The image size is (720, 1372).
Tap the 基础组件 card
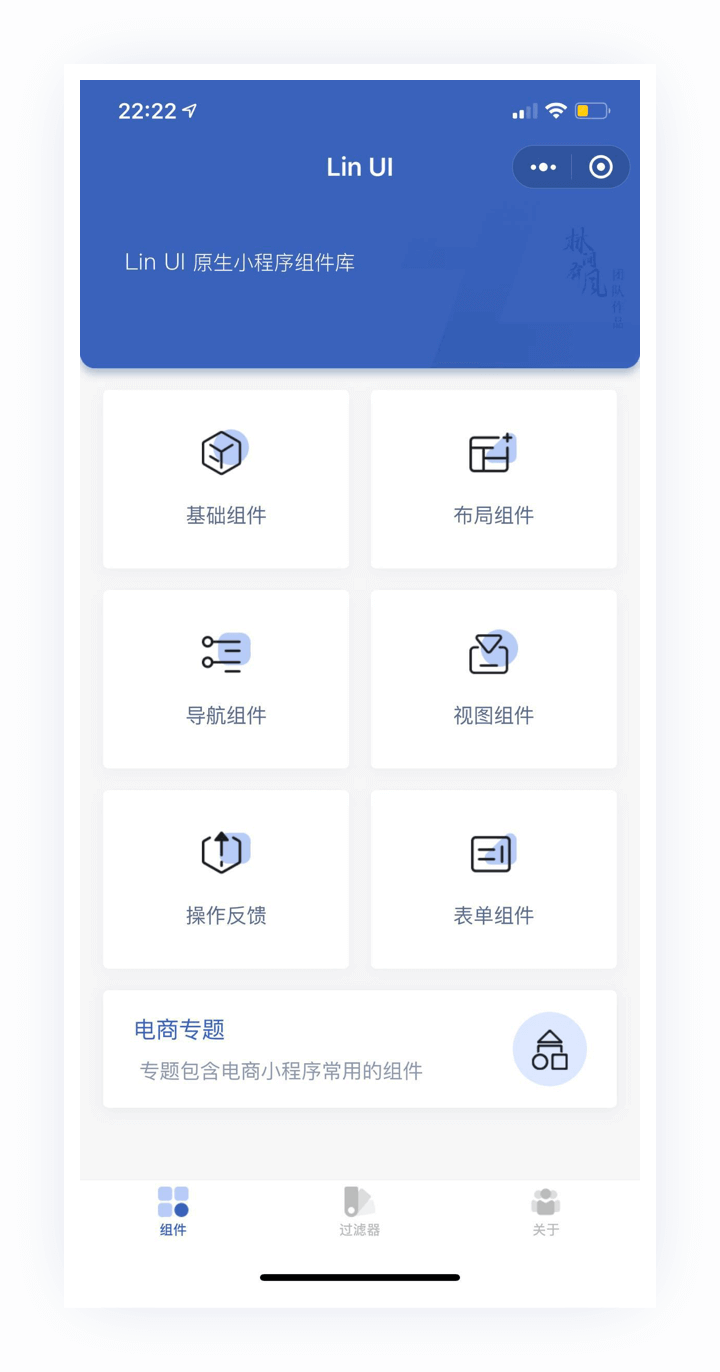tap(225, 478)
